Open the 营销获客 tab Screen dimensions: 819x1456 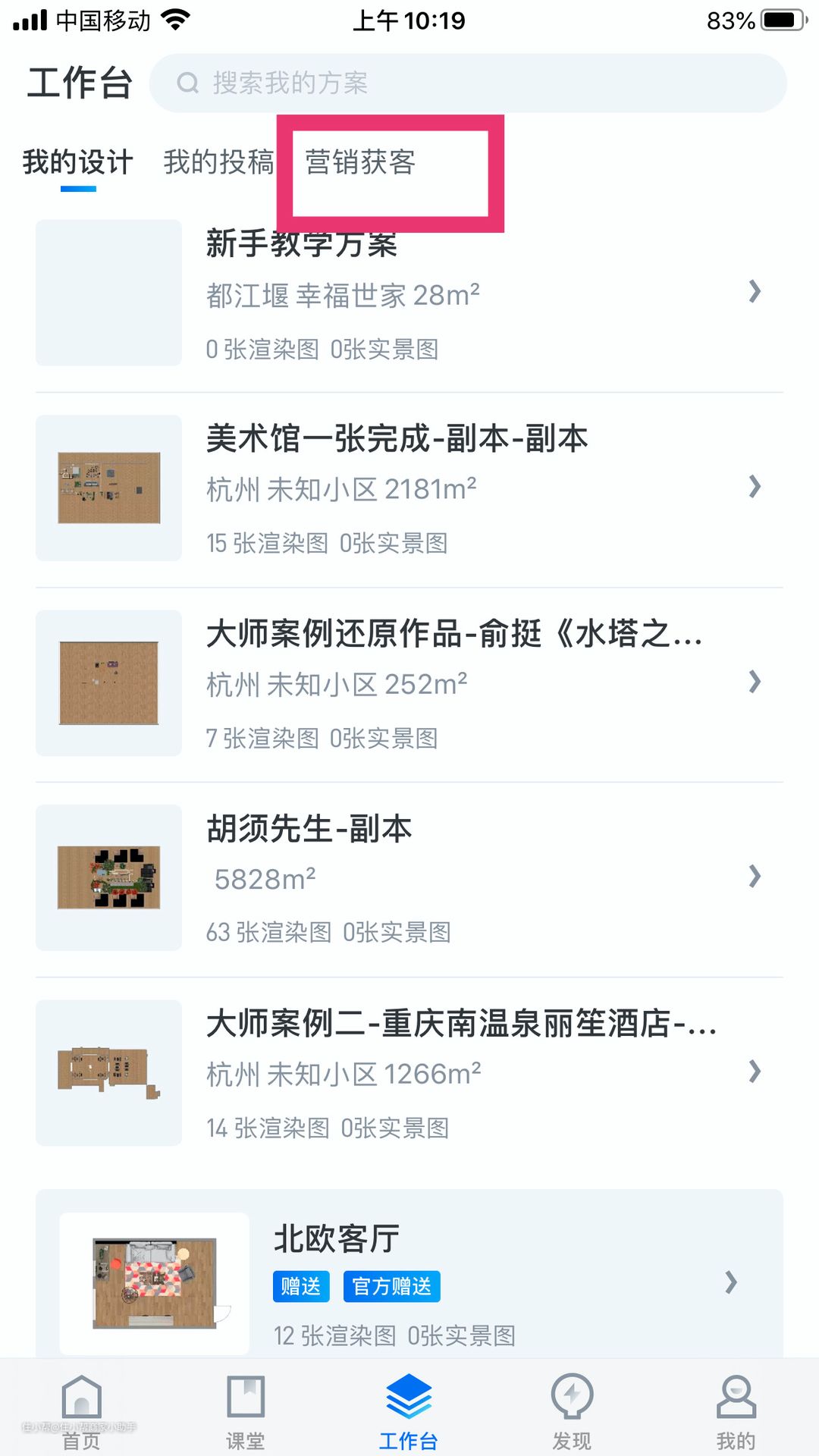click(x=360, y=162)
